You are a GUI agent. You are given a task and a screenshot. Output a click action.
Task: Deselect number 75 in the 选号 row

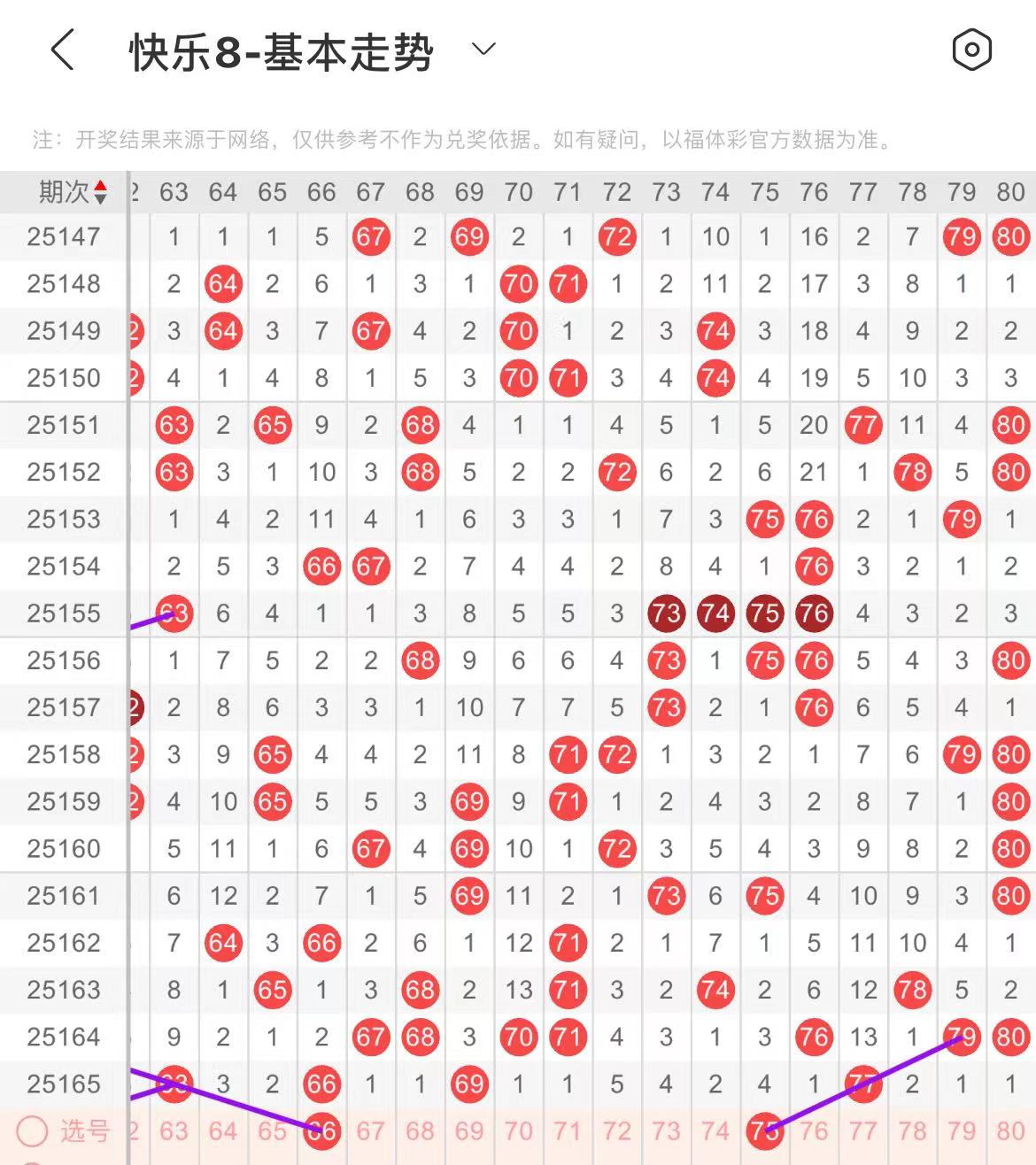tap(764, 1131)
